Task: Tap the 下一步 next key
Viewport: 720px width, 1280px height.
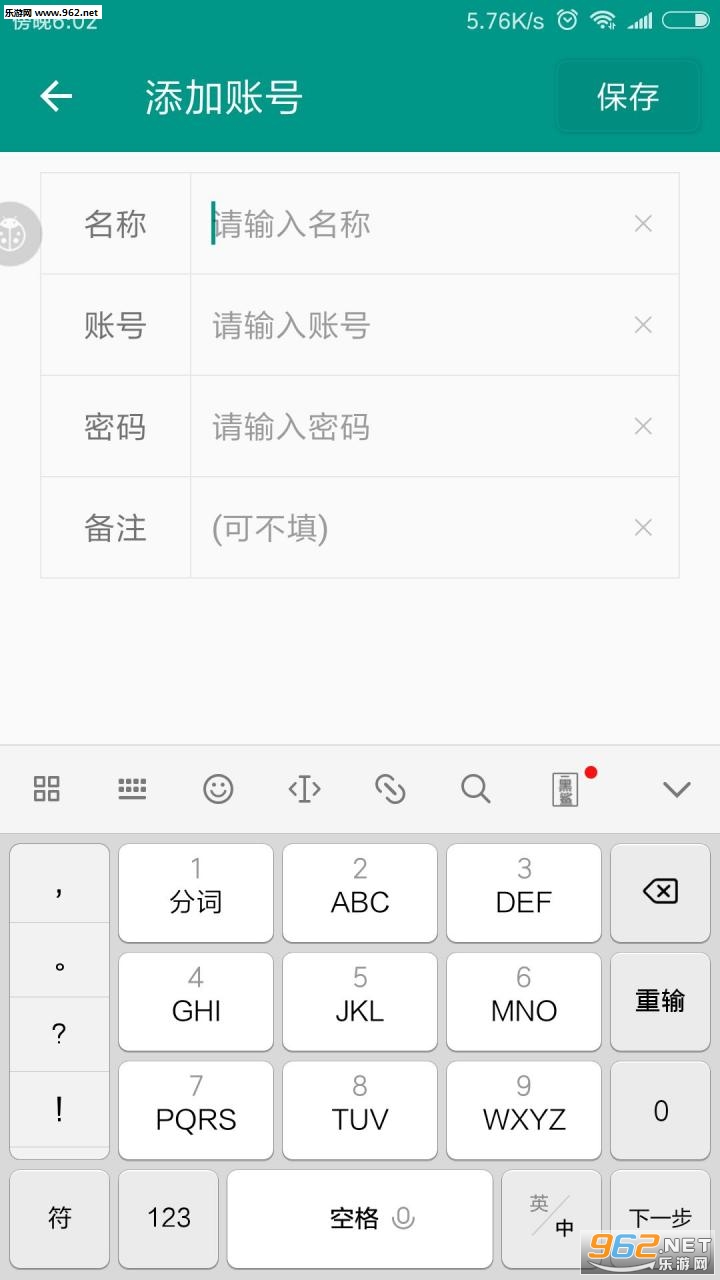Action: click(x=660, y=1217)
